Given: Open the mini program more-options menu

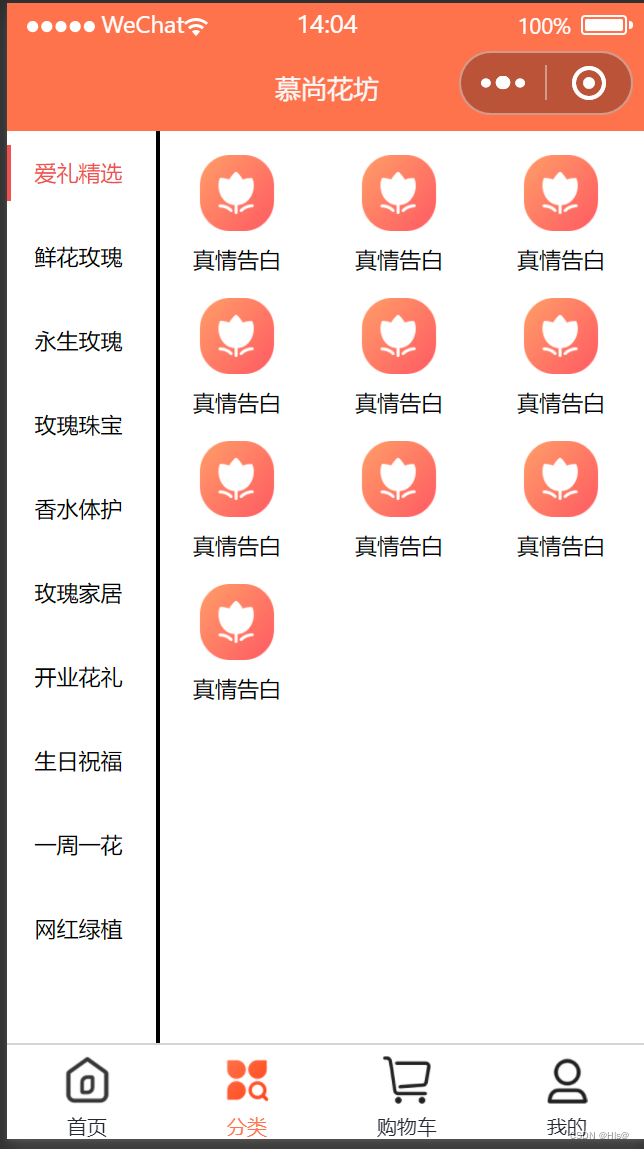Looking at the screenshot, I should coord(503,83).
